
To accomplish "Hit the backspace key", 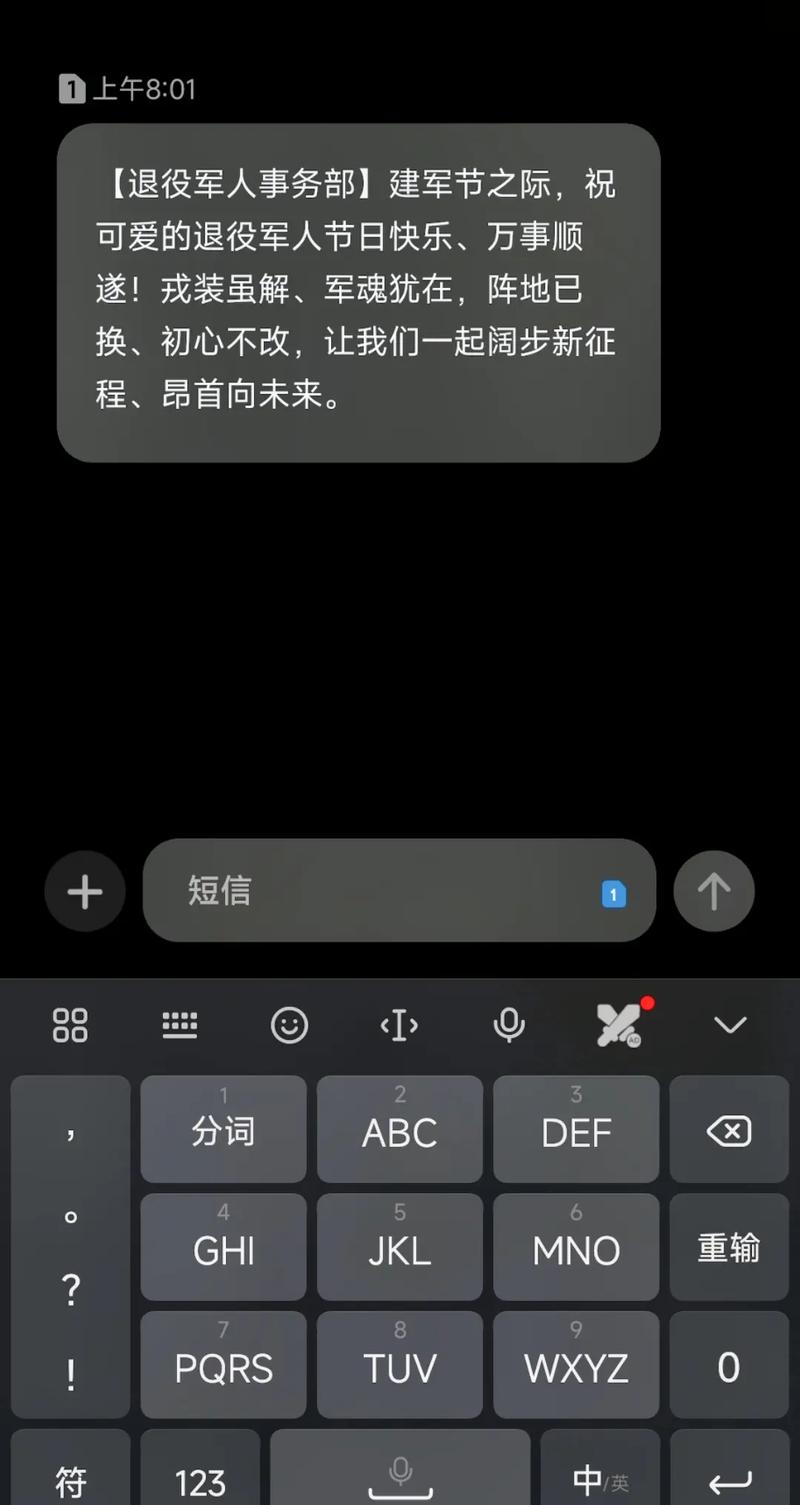I will click(728, 1131).
